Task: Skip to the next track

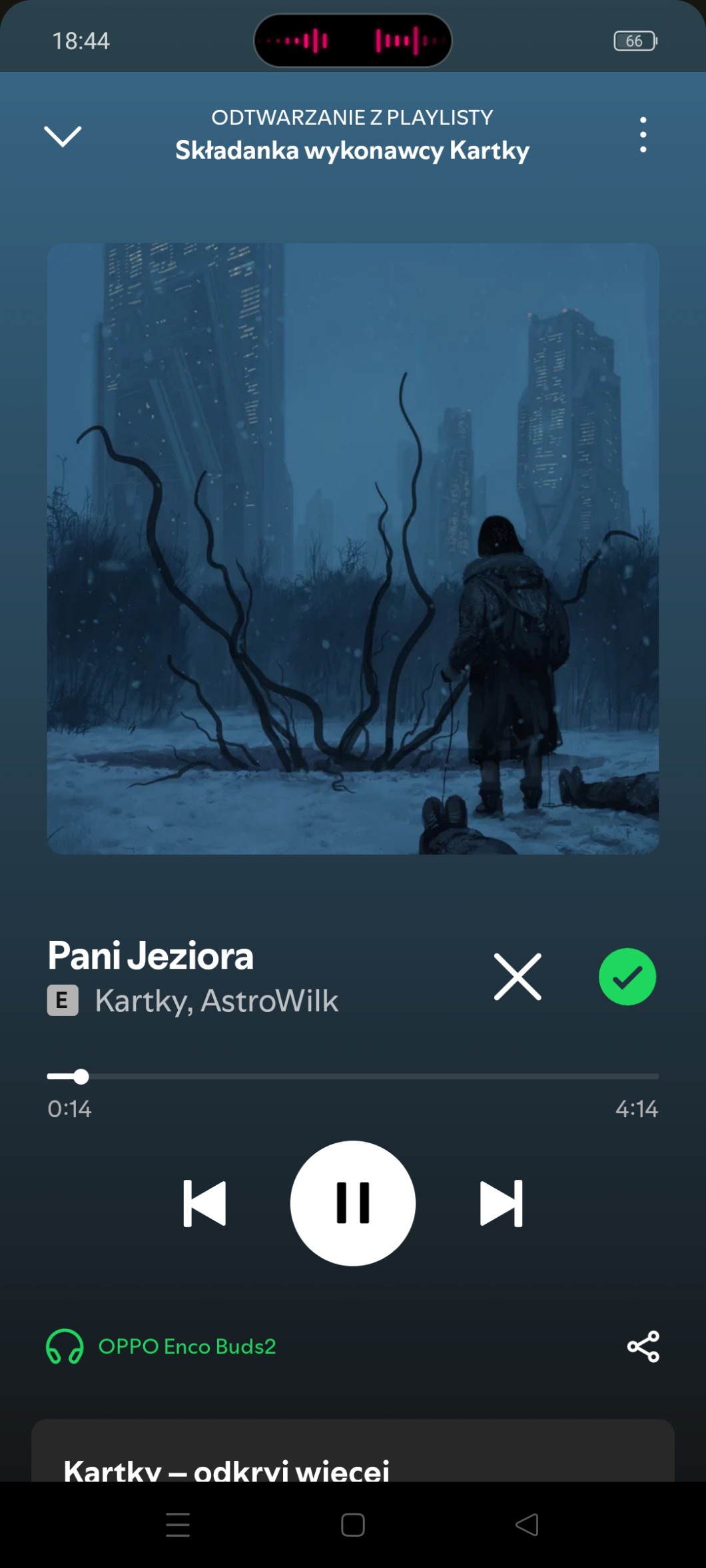Action: [x=502, y=1203]
